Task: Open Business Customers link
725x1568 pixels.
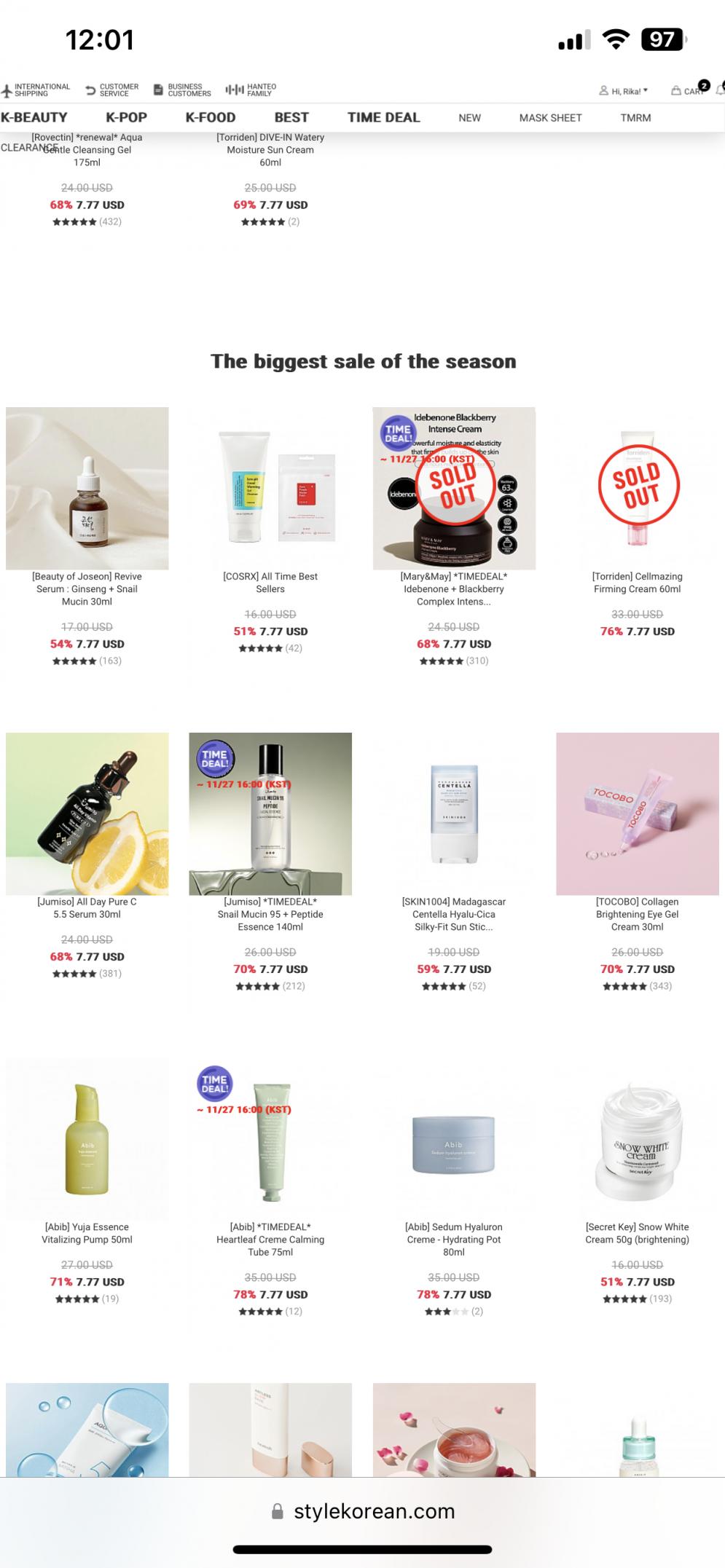Action: click(x=182, y=90)
